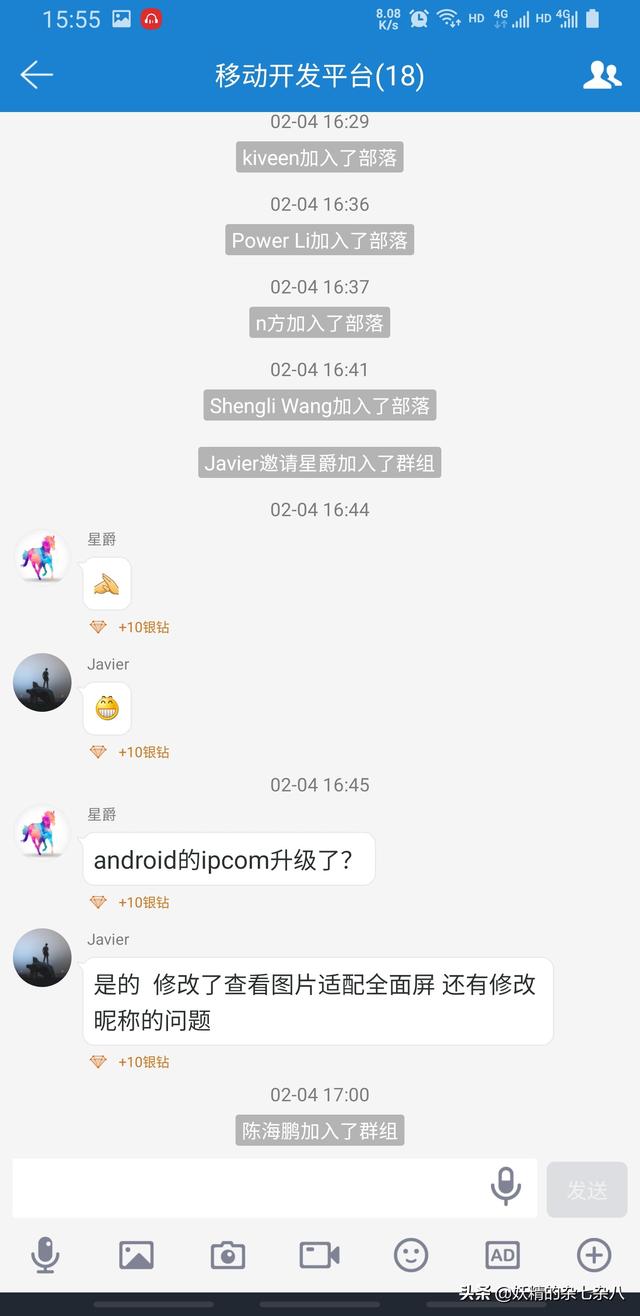The height and width of the screenshot is (1316, 640).
Task: Open video recording from the toolbar
Action: pos(320,1254)
